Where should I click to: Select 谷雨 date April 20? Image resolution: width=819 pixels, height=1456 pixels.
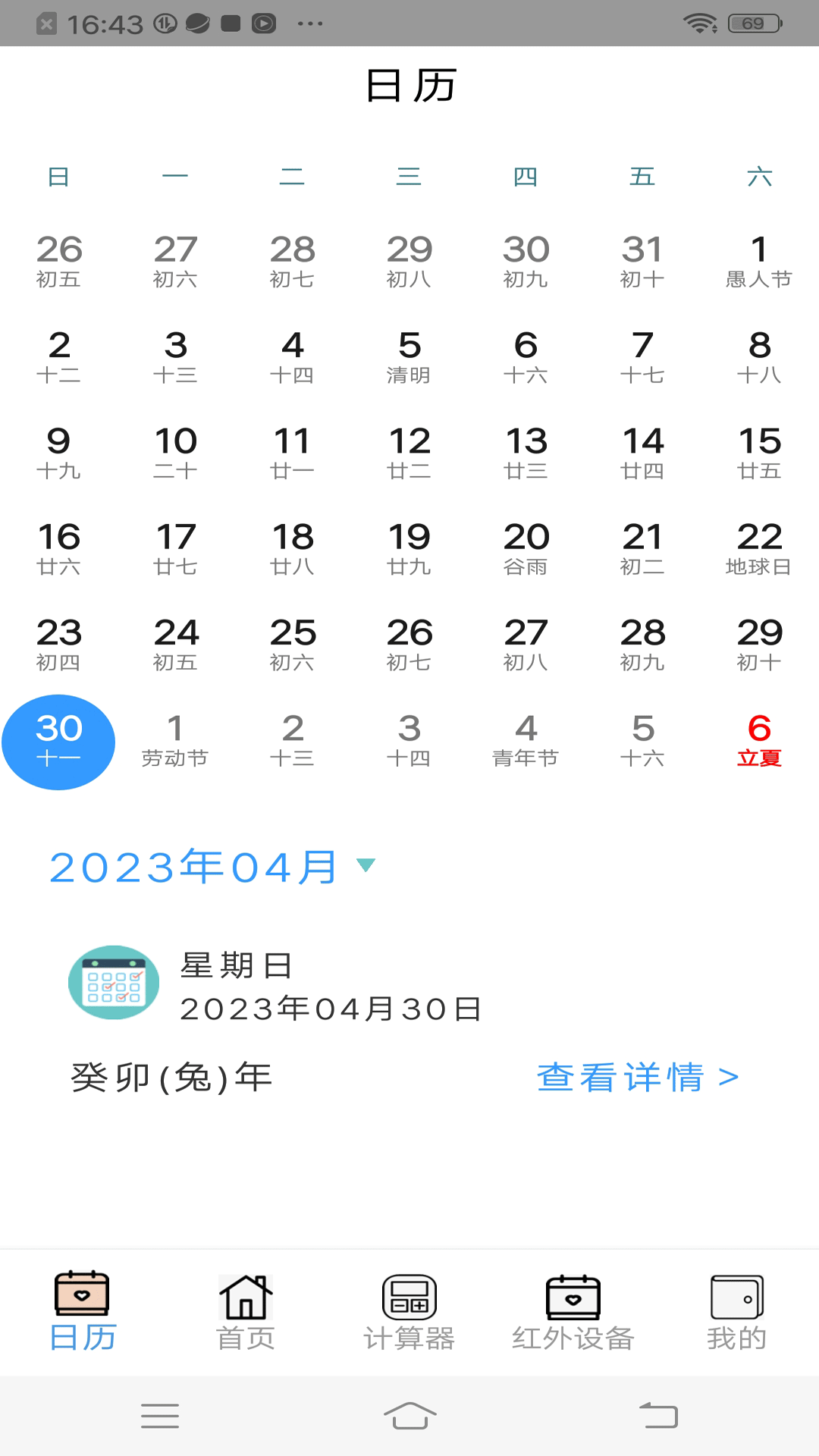pyautogui.click(x=526, y=548)
